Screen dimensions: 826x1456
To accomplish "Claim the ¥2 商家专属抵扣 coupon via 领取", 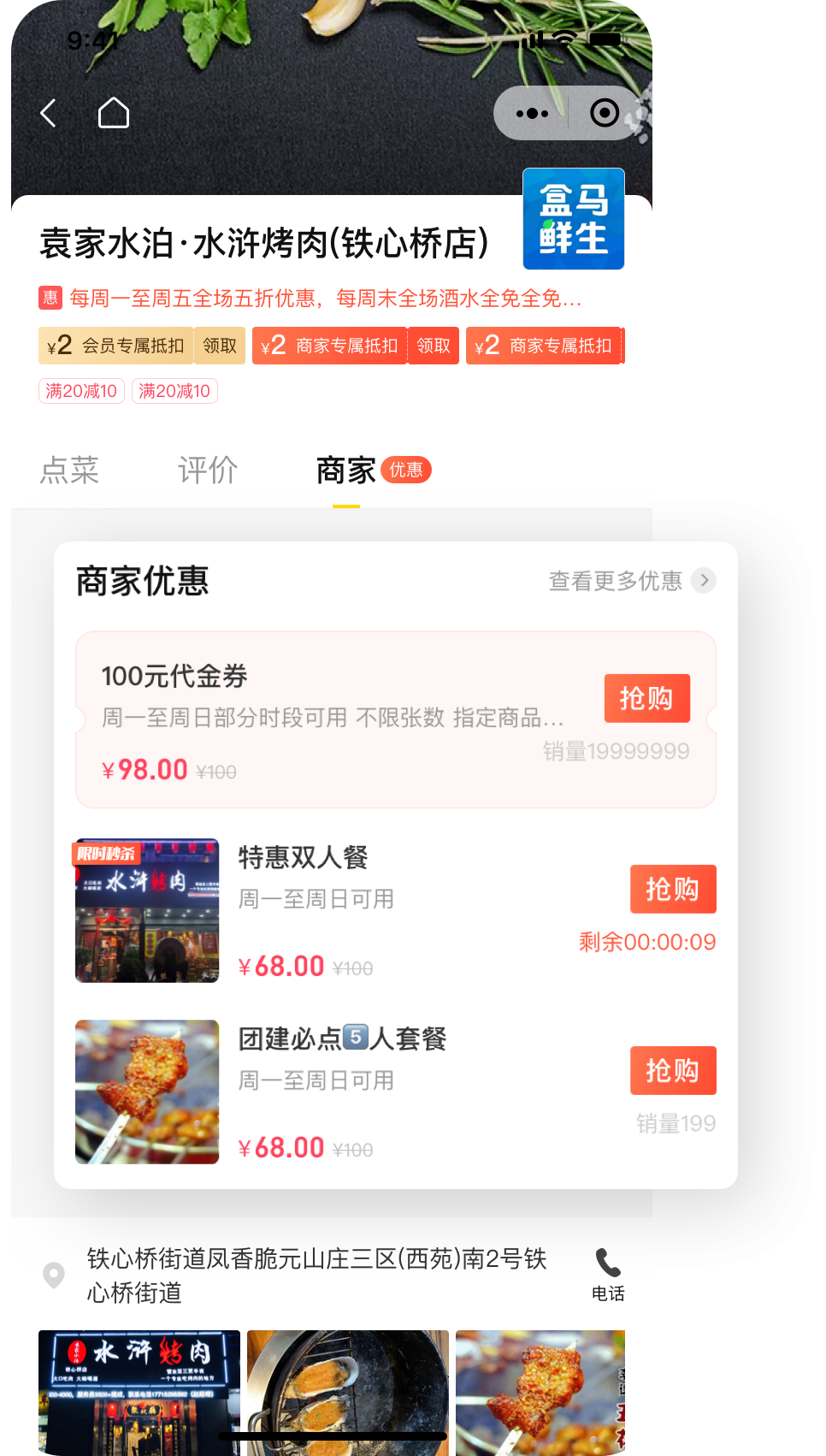I will pyautogui.click(x=434, y=346).
